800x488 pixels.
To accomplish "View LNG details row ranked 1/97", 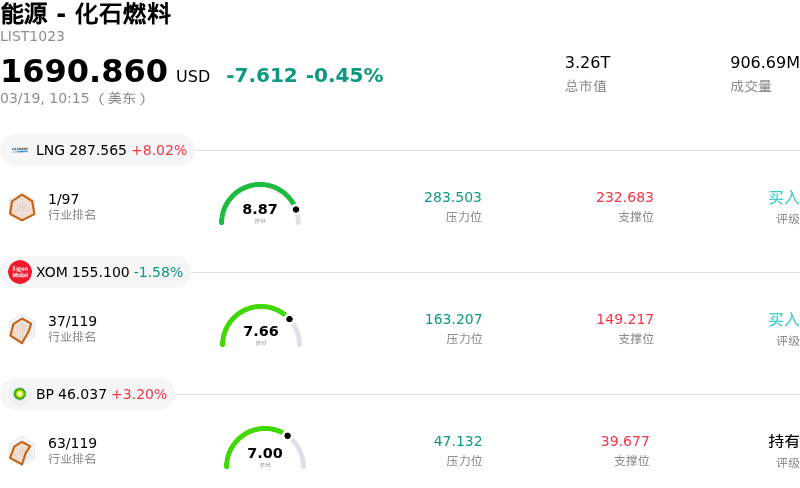I will tap(400, 207).
